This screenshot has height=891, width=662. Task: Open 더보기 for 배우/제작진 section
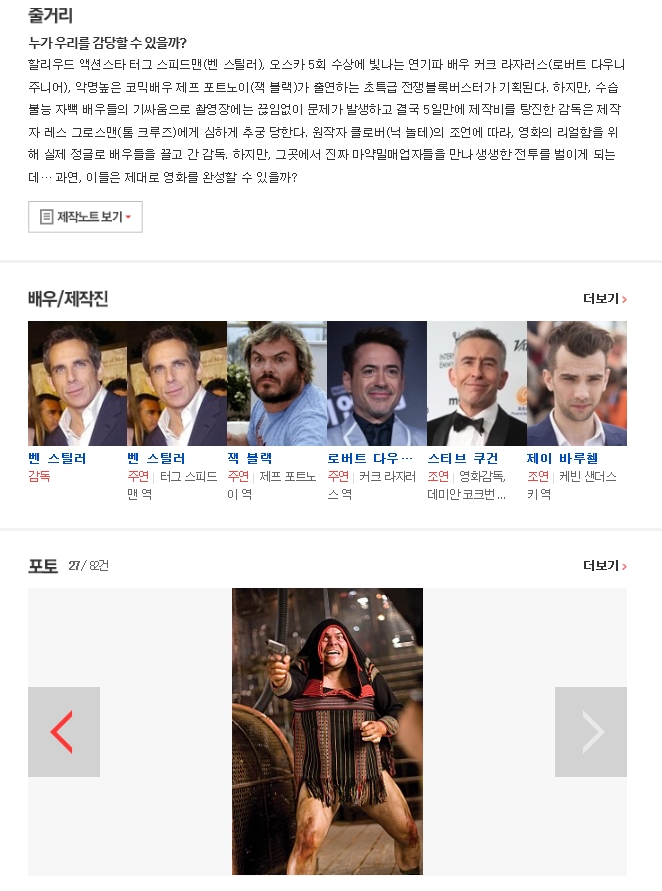(604, 299)
